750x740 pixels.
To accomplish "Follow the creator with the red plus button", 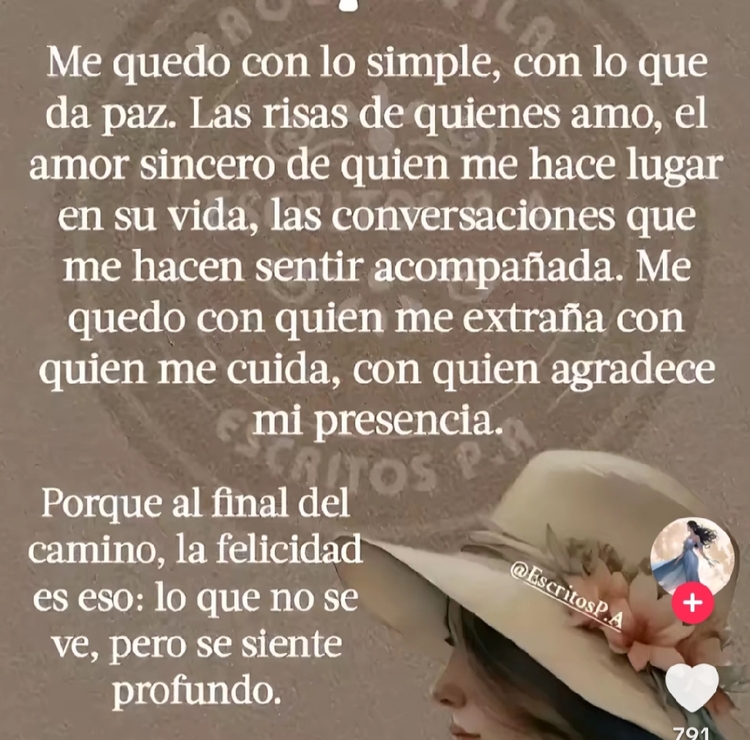I will [692, 604].
